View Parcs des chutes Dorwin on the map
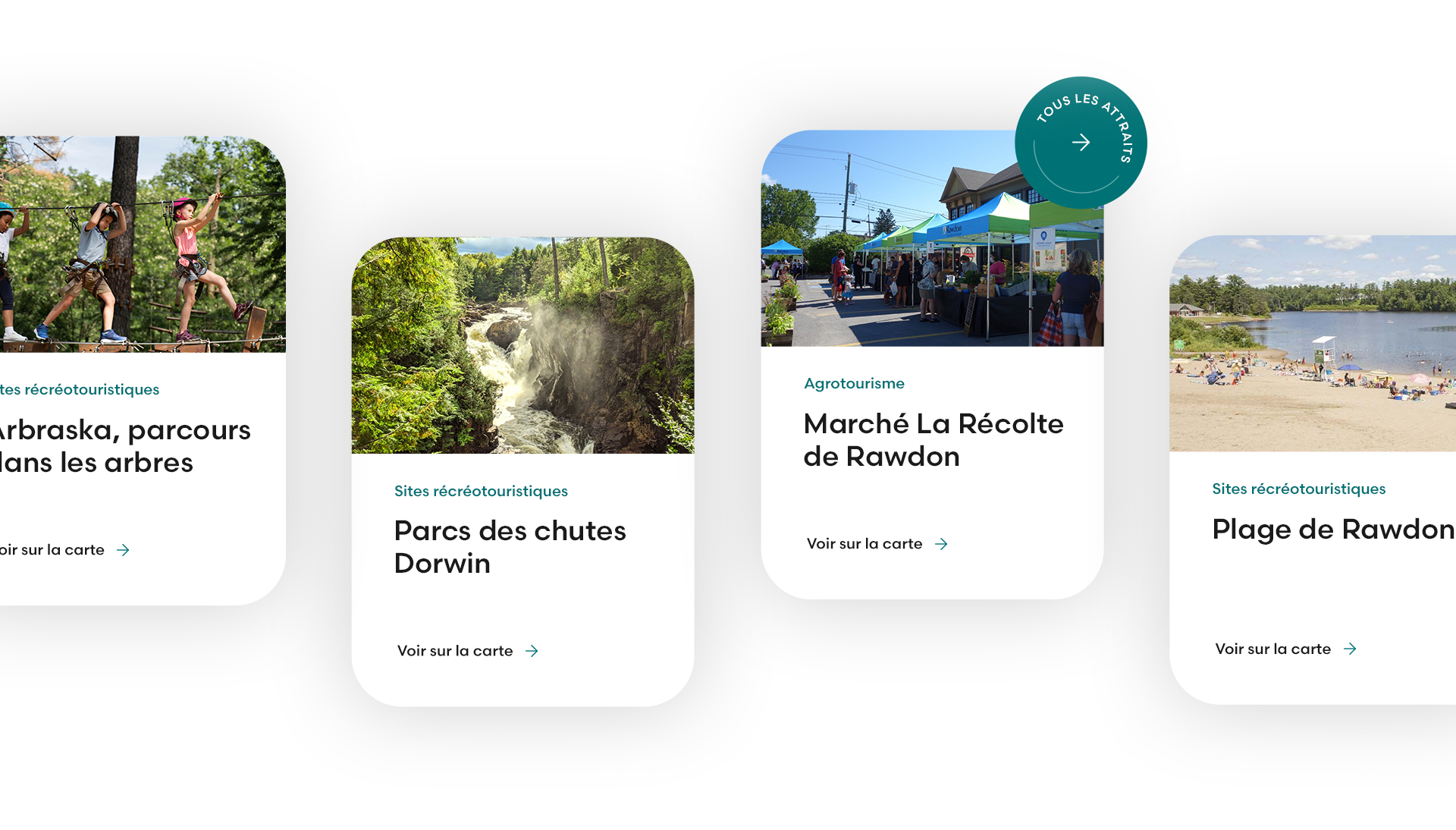This screenshot has width=1456, height=830. tap(467, 651)
